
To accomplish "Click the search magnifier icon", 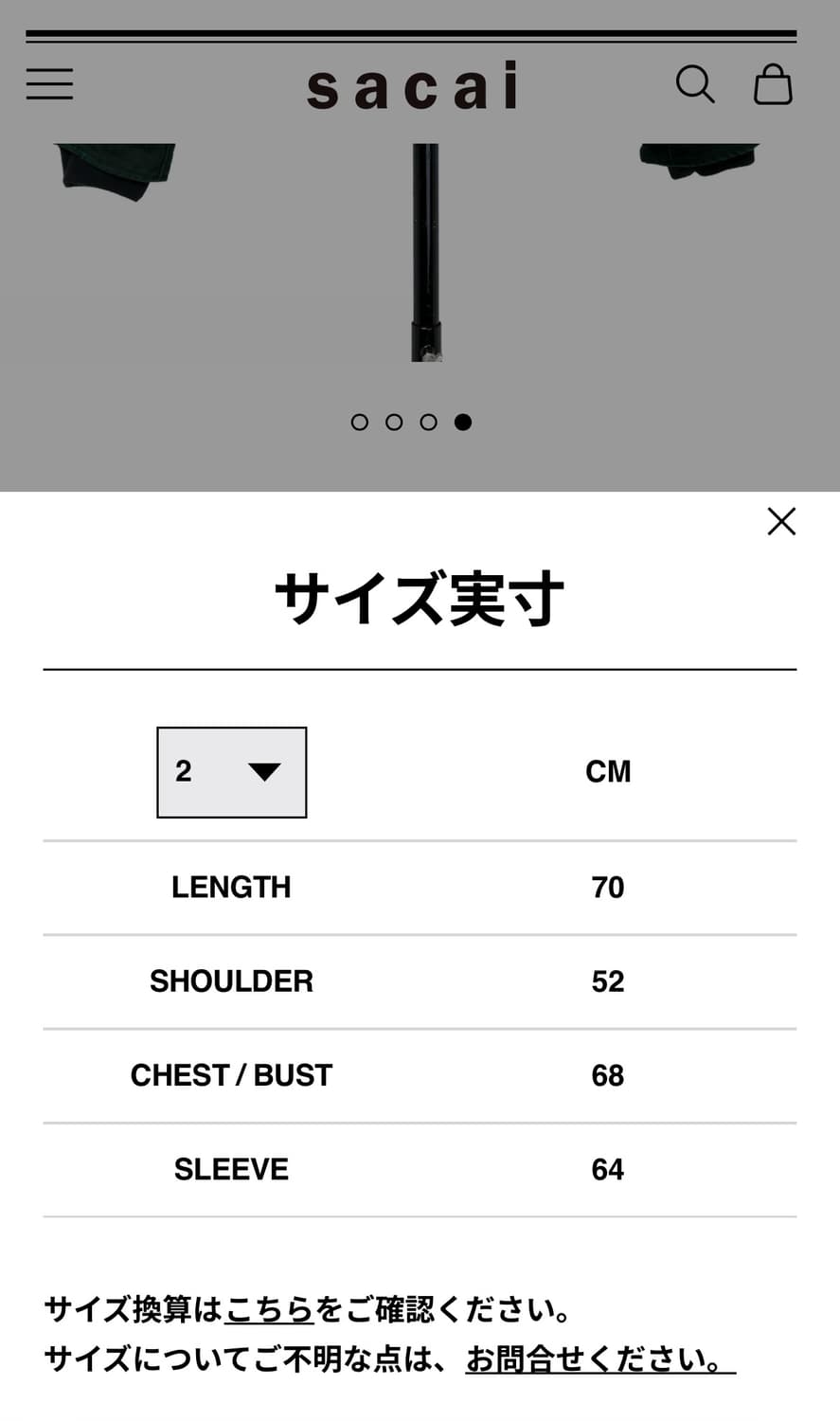I will click(695, 83).
